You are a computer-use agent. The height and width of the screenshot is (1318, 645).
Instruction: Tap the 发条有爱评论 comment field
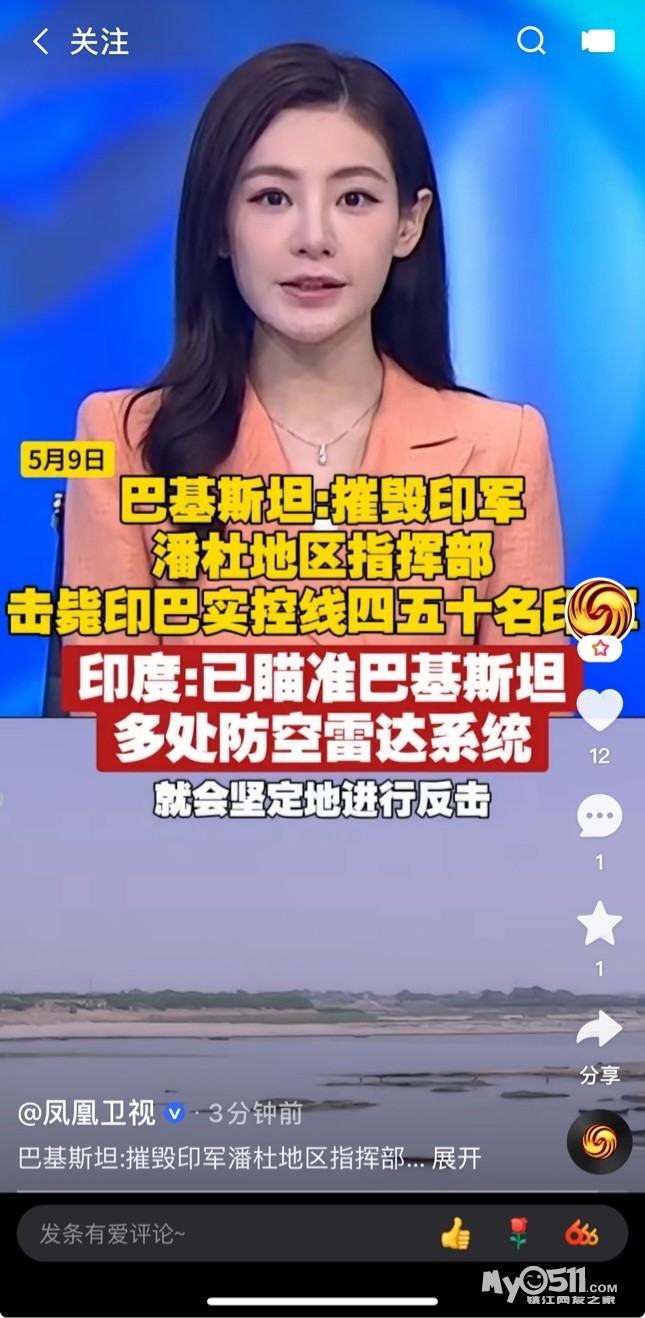click(200, 1234)
